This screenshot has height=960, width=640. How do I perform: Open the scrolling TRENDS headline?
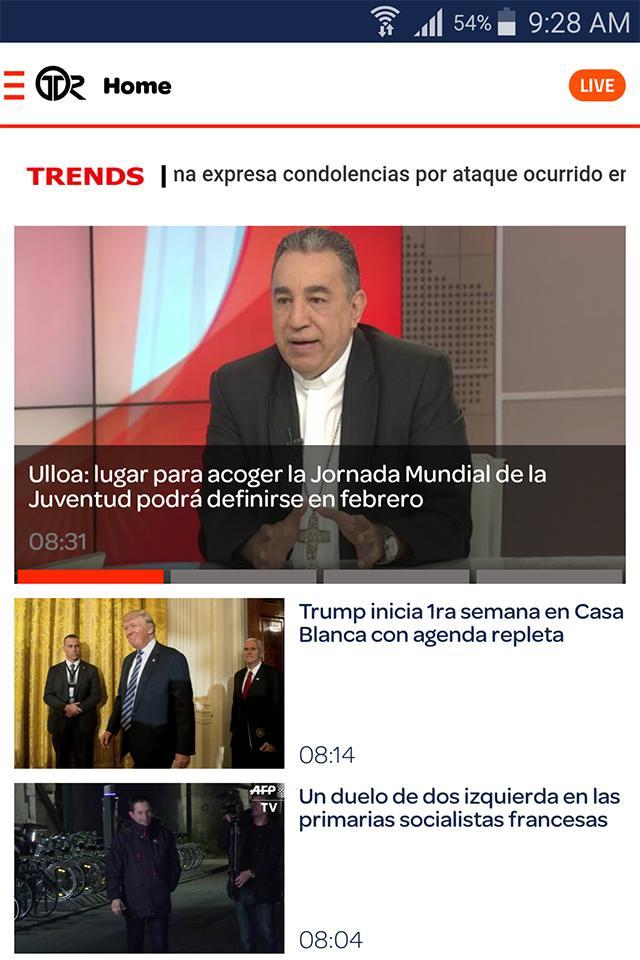pos(398,175)
